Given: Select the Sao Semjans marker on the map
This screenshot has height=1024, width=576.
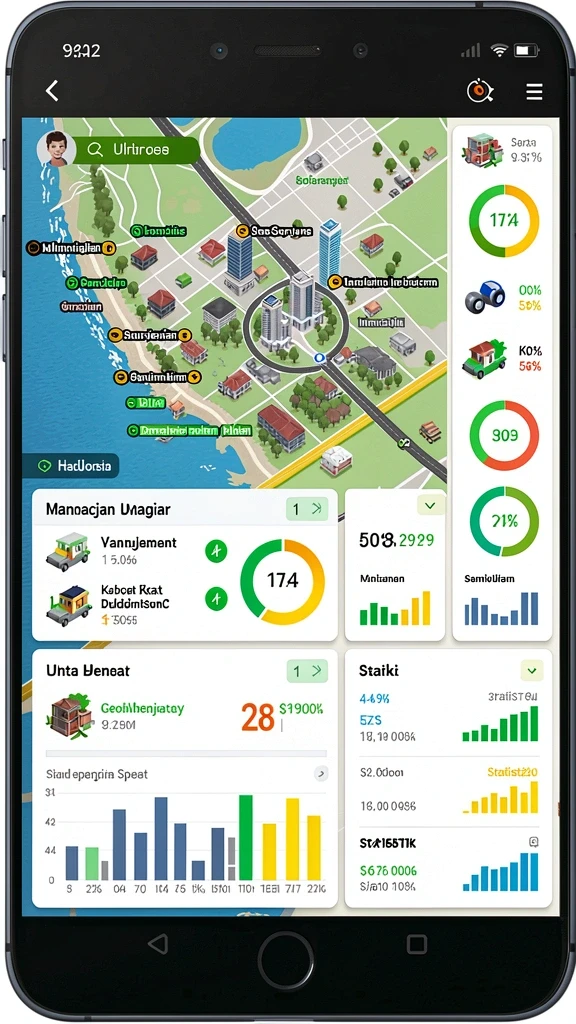Looking at the screenshot, I should pos(274,231).
